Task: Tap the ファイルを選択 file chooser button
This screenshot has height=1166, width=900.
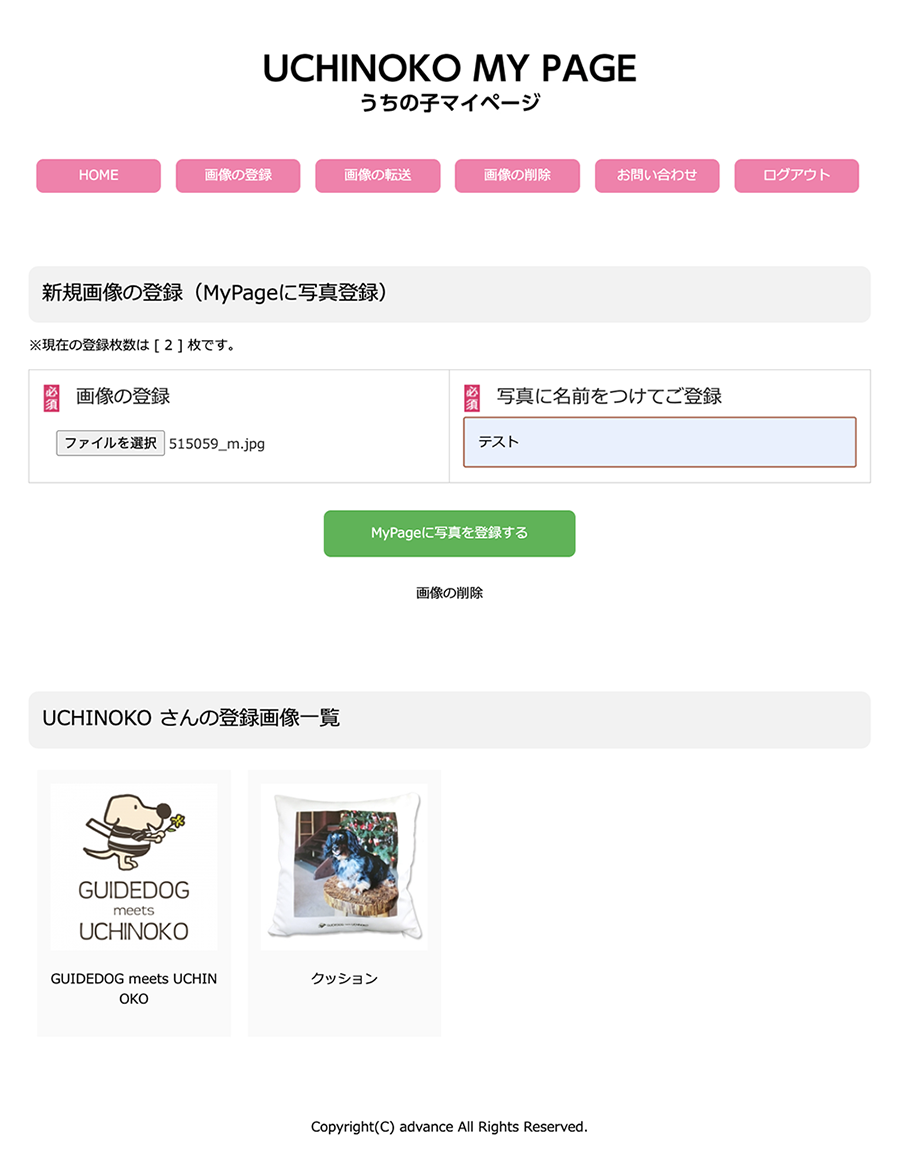Action: (x=110, y=443)
